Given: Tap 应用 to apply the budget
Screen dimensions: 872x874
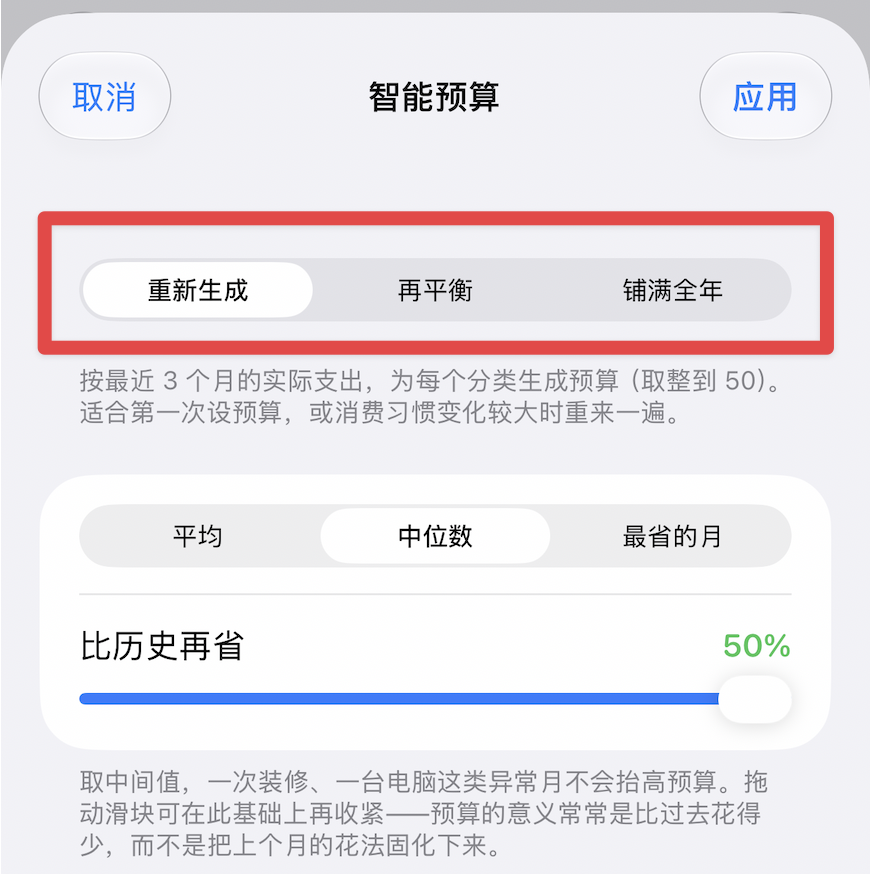Looking at the screenshot, I should coord(766,96).
